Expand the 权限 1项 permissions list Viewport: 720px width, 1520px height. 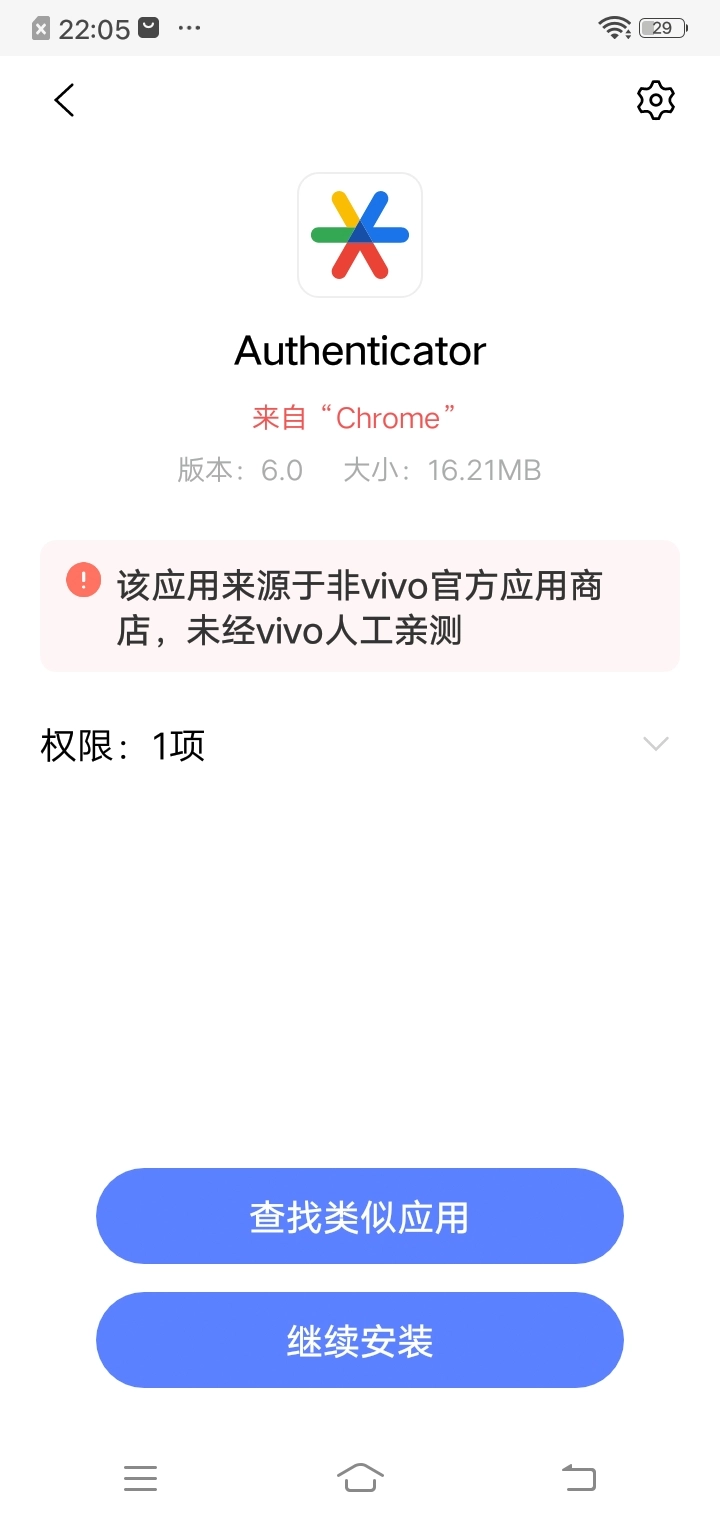point(655,745)
